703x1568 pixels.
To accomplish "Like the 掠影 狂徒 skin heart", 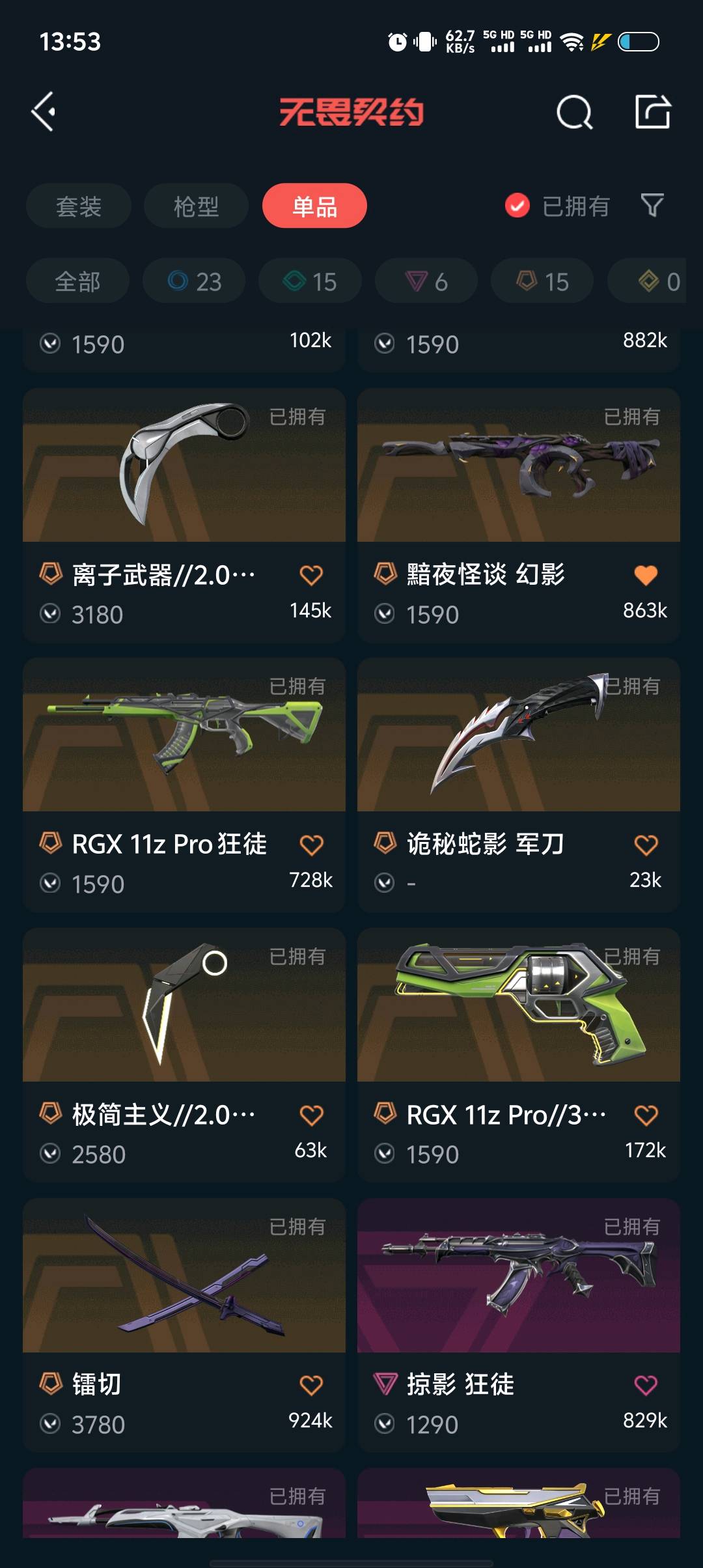I will click(x=646, y=1385).
